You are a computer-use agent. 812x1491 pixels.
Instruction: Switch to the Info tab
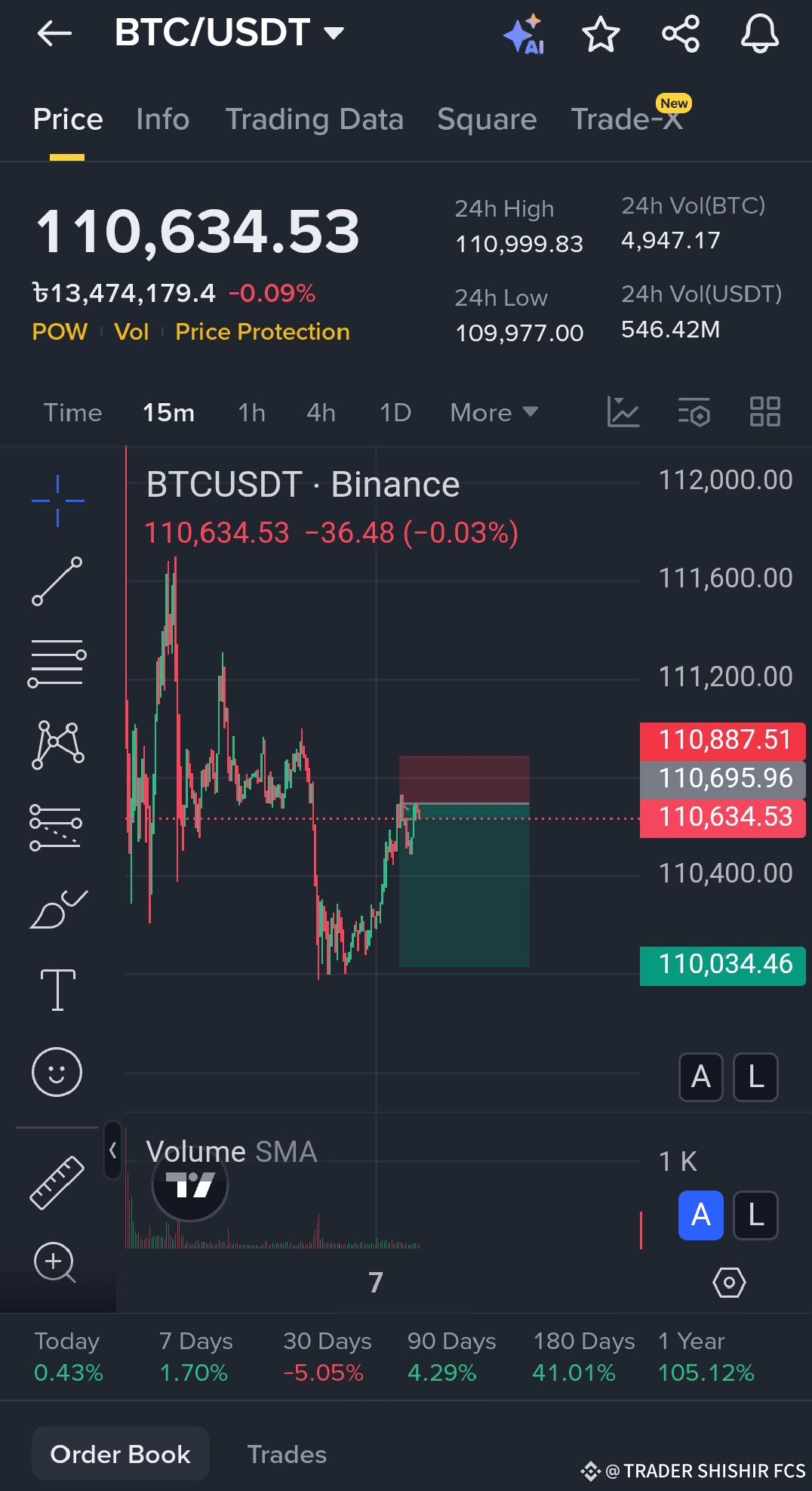(x=162, y=119)
